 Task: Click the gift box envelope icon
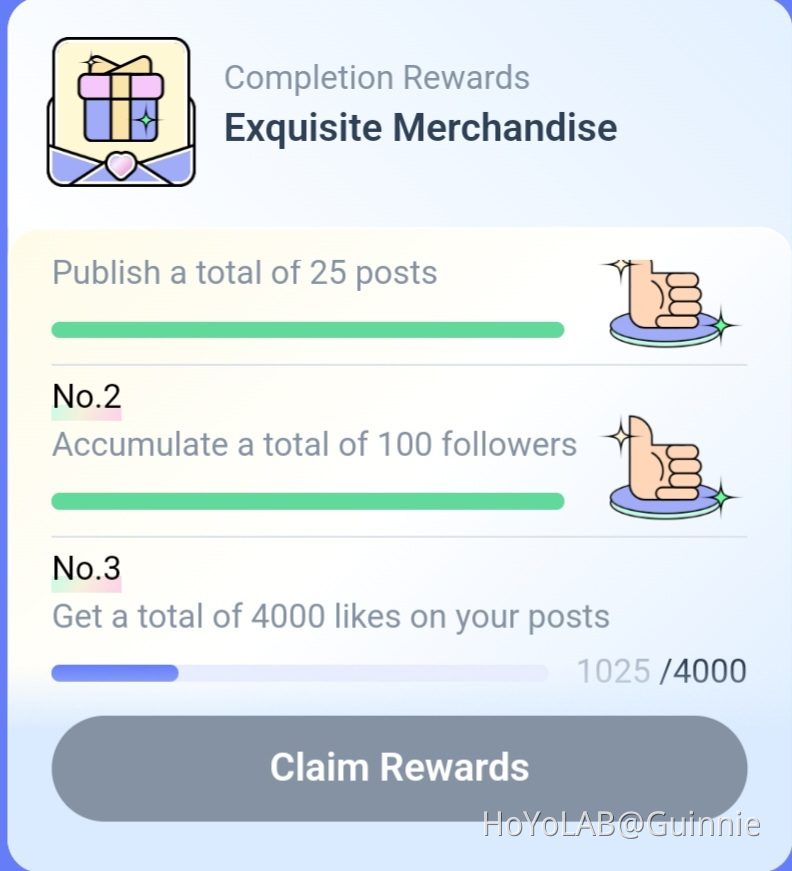pos(120,110)
